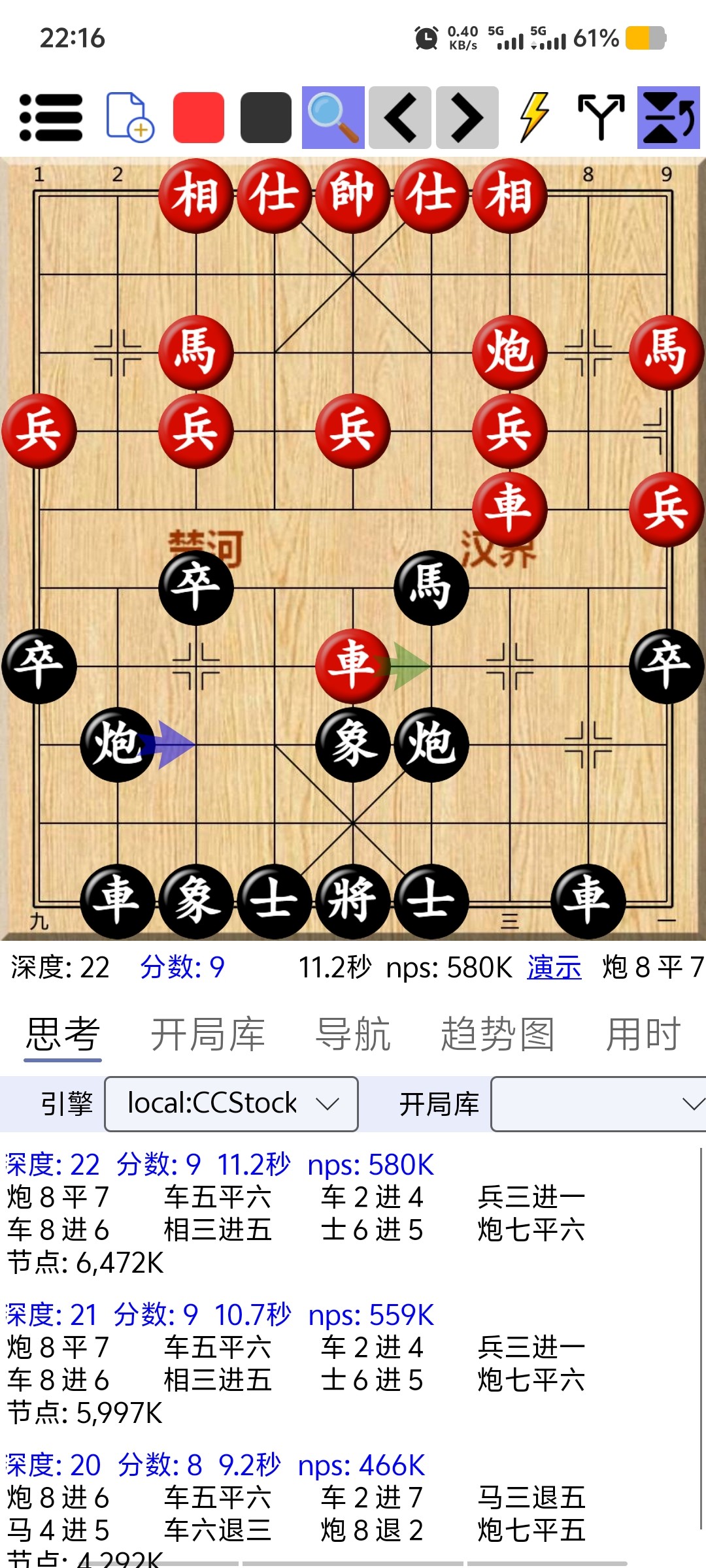This screenshot has width=706, height=1568.
Task: Open the branch variations icon
Action: (x=601, y=118)
